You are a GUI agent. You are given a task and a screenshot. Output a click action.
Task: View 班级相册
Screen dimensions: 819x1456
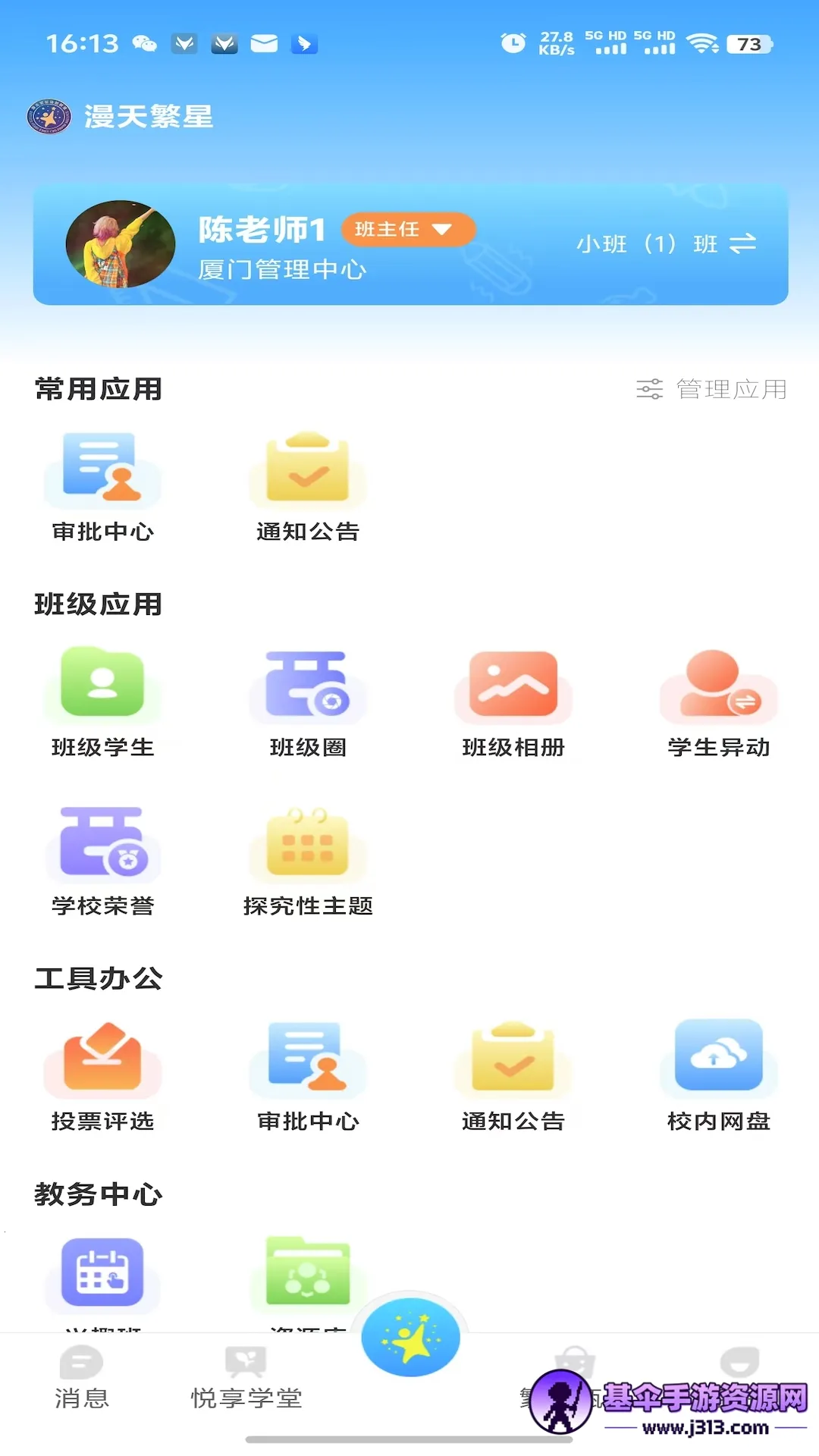tap(513, 701)
